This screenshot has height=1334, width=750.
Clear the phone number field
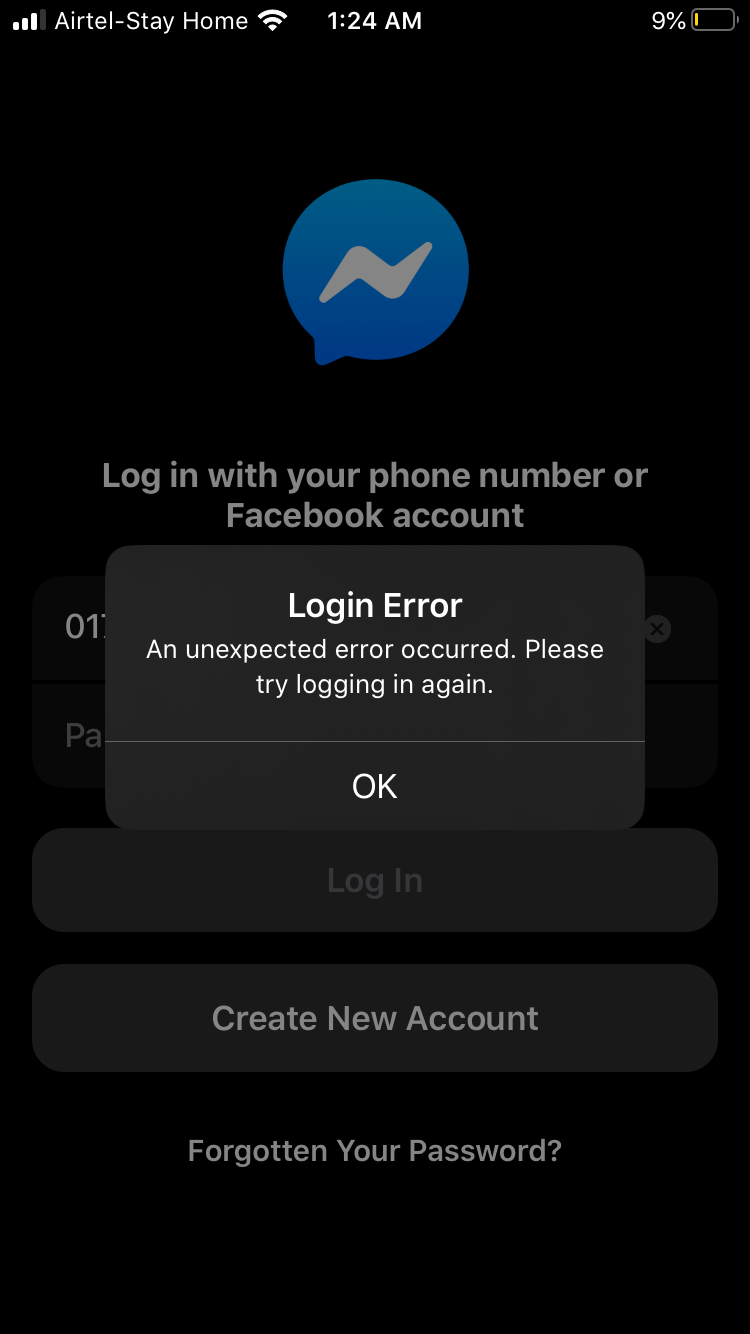[657, 629]
